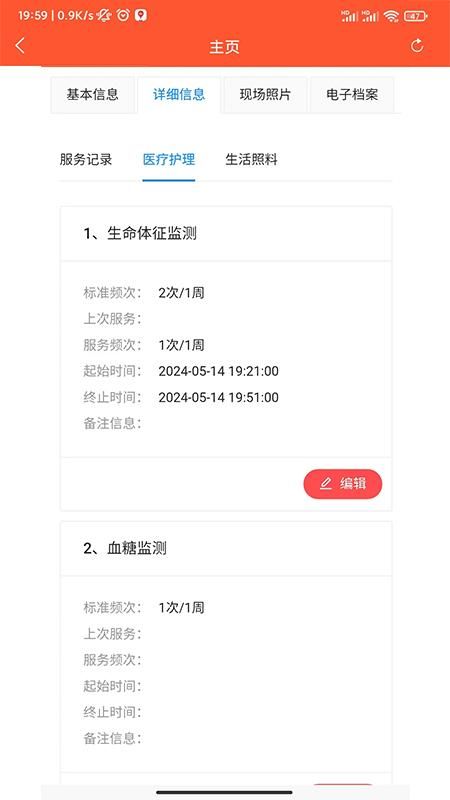
Task: Tap 编辑 for 生命体征监测
Action: (x=342, y=484)
